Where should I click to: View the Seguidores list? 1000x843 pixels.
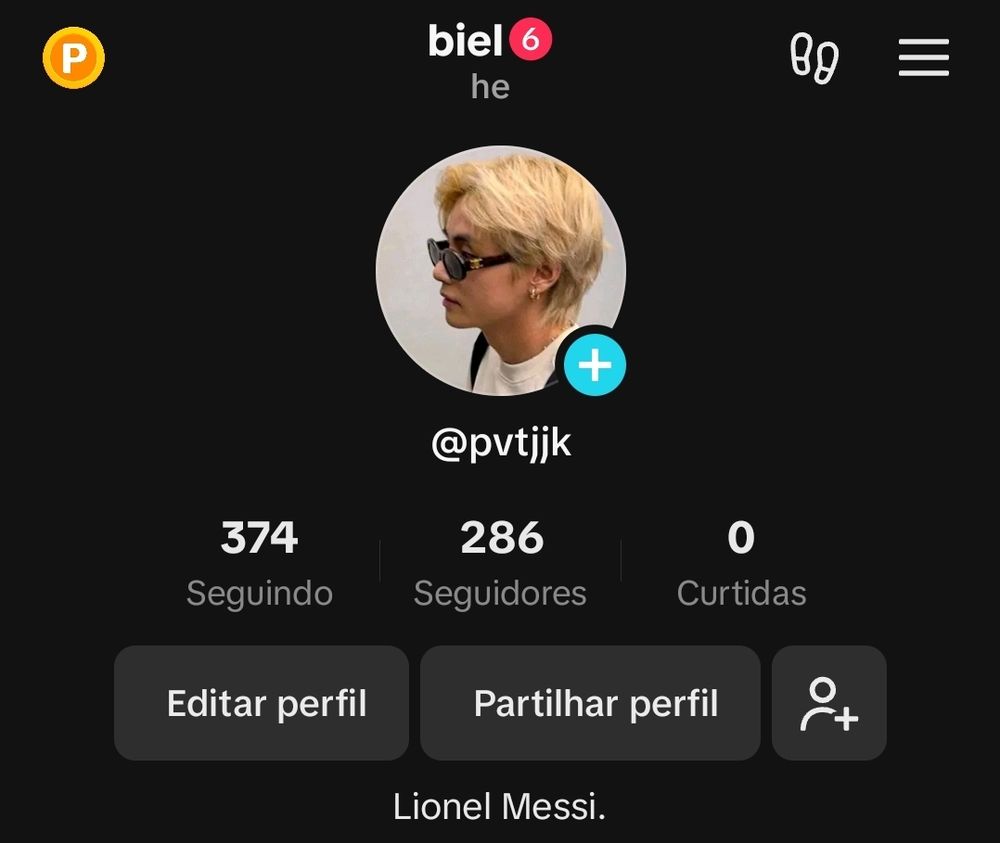(501, 563)
